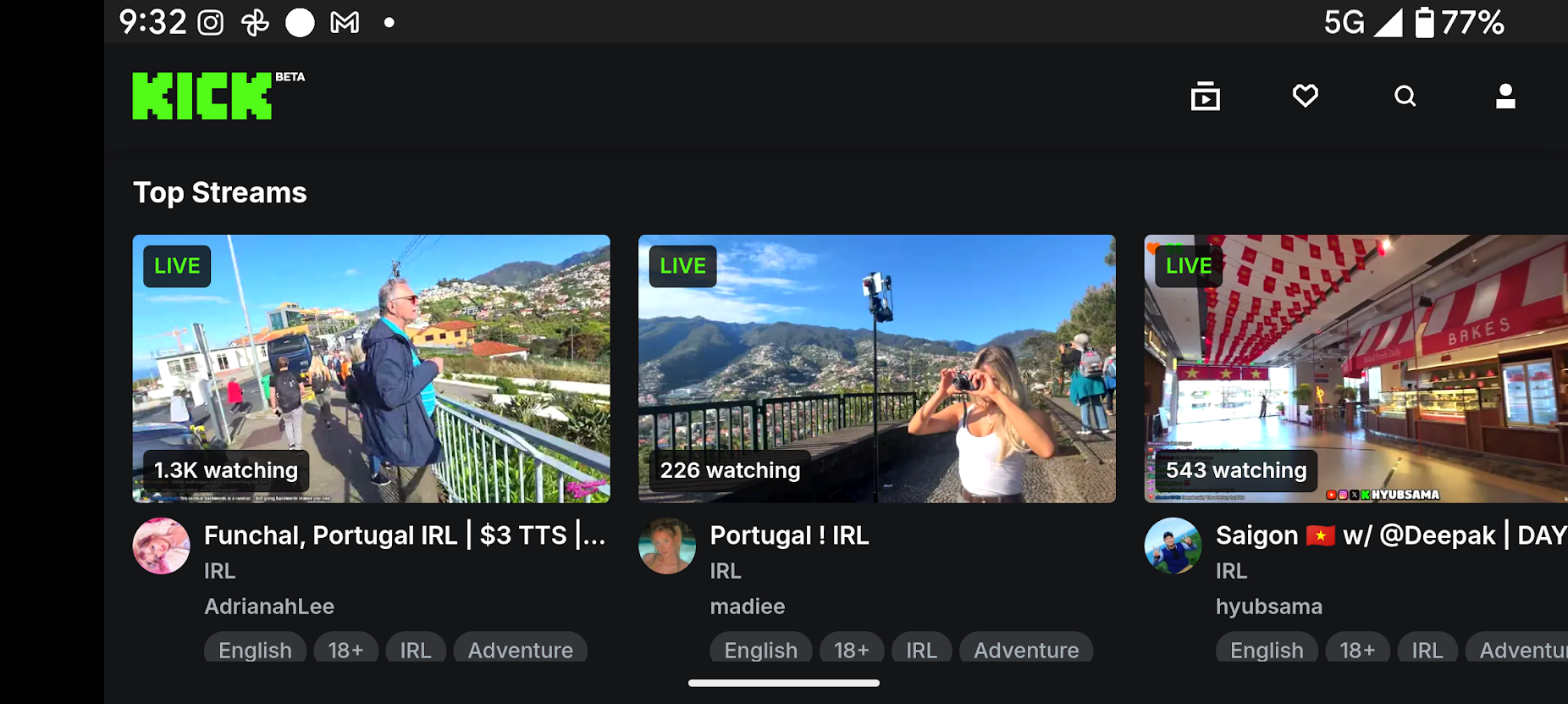1568x704 pixels.
Task: Tap the Kick logo to go home
Action: [x=203, y=96]
